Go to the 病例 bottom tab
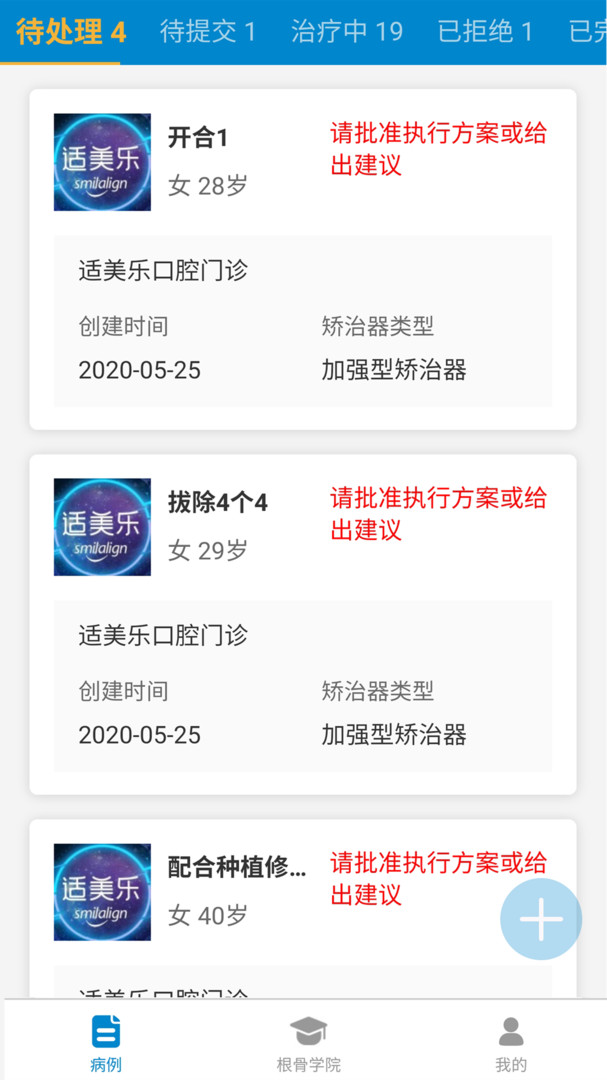 [x=105, y=1042]
